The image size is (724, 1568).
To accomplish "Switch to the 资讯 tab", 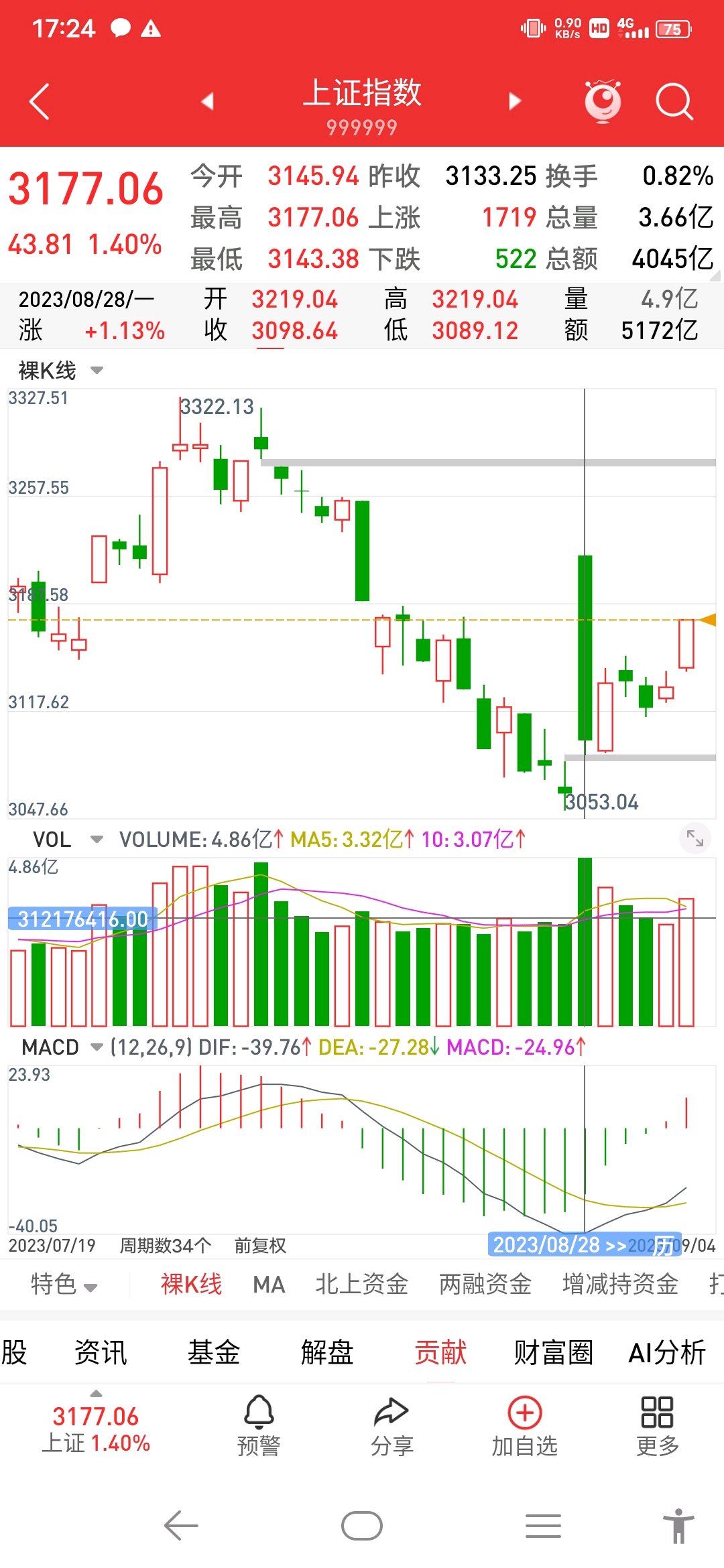I will tap(101, 1353).
